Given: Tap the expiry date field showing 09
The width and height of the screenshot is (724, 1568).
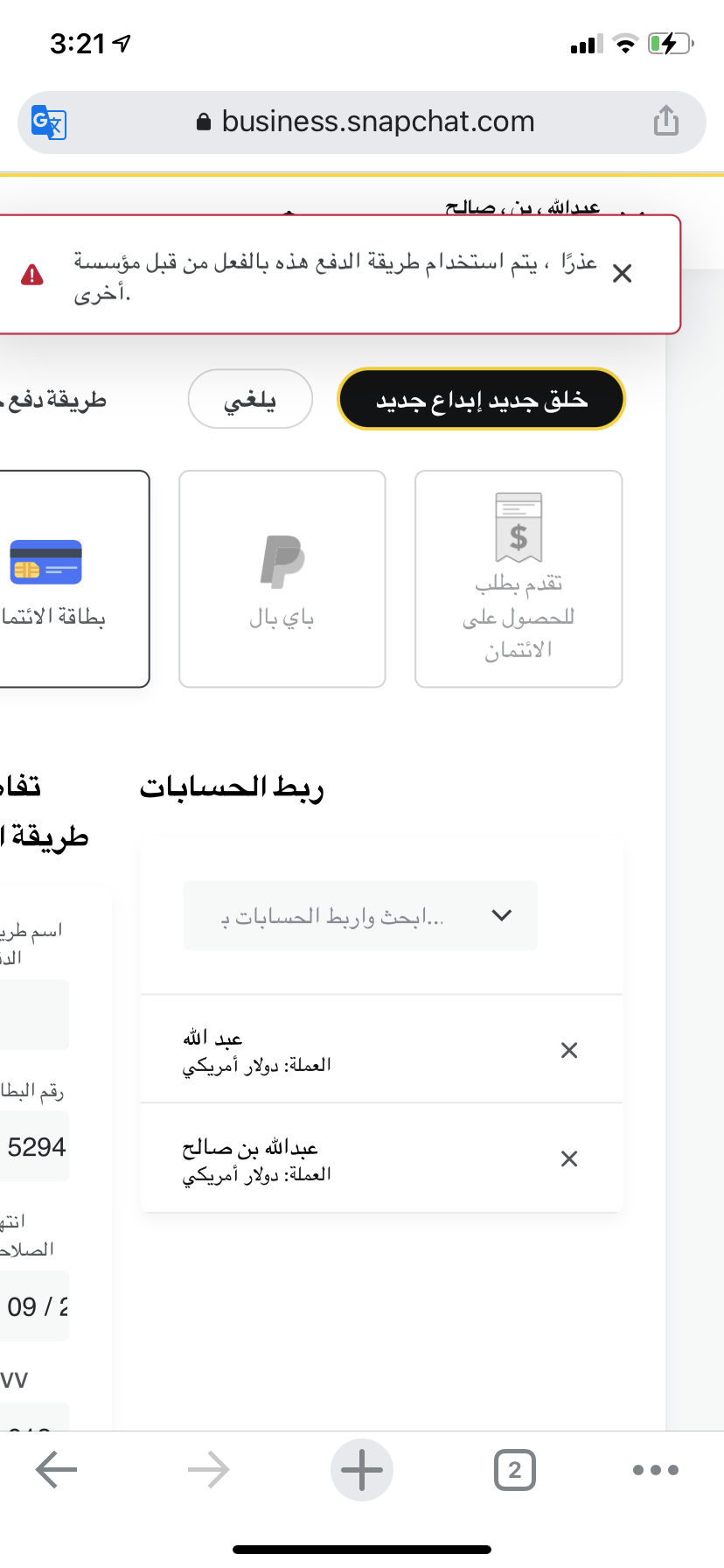Looking at the screenshot, I should [35, 1306].
